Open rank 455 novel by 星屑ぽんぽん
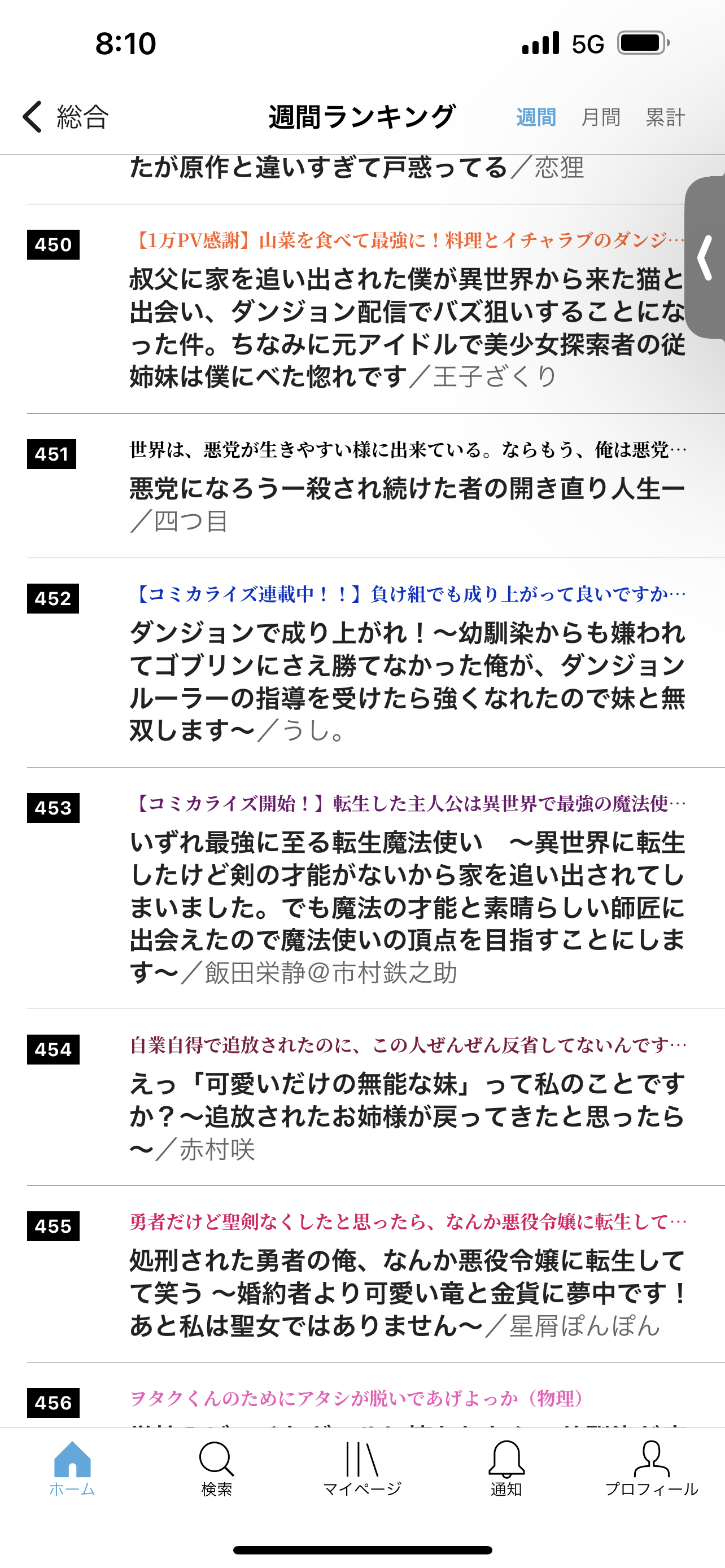 407,1293
